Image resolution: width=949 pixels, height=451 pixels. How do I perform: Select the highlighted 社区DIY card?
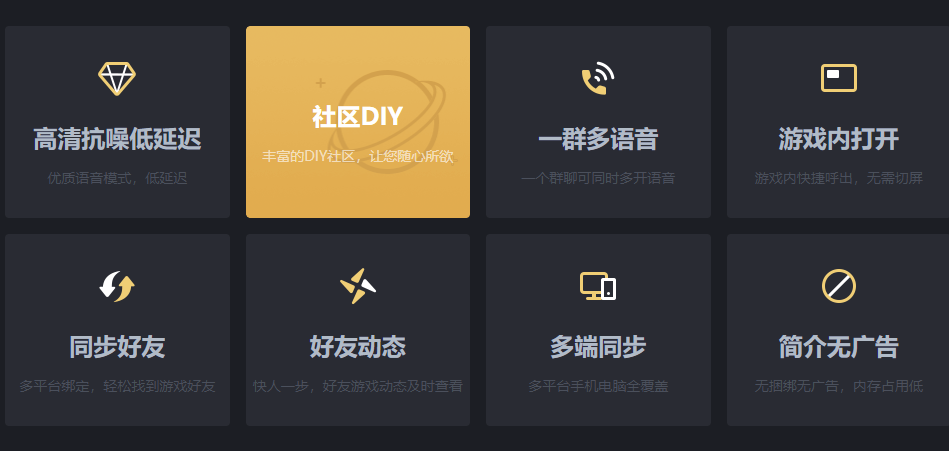click(x=358, y=122)
